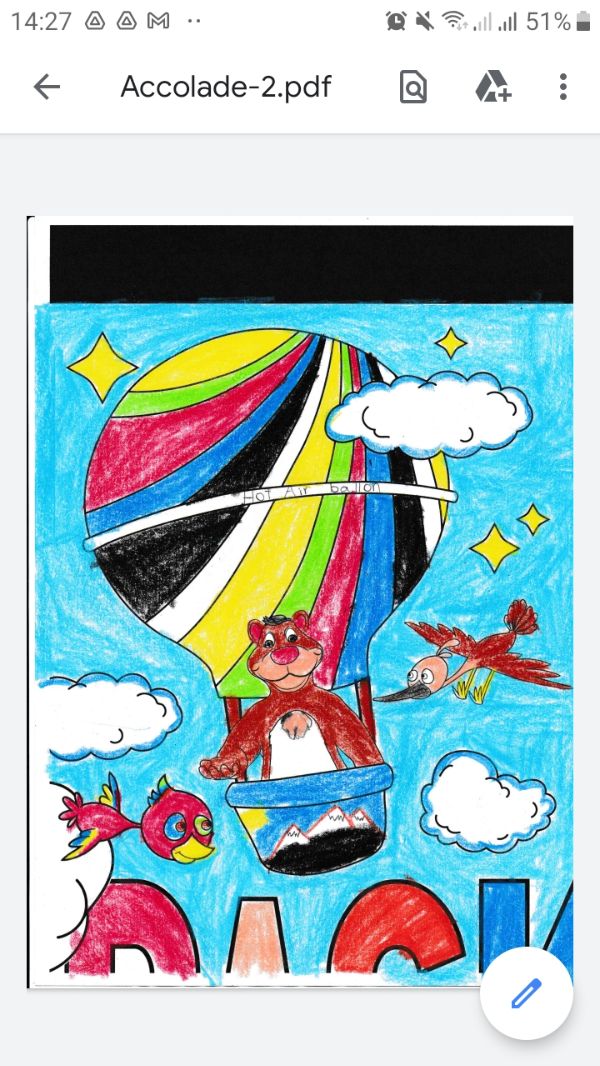Search within the document
Viewport: 600px width, 1066px height.
point(412,87)
